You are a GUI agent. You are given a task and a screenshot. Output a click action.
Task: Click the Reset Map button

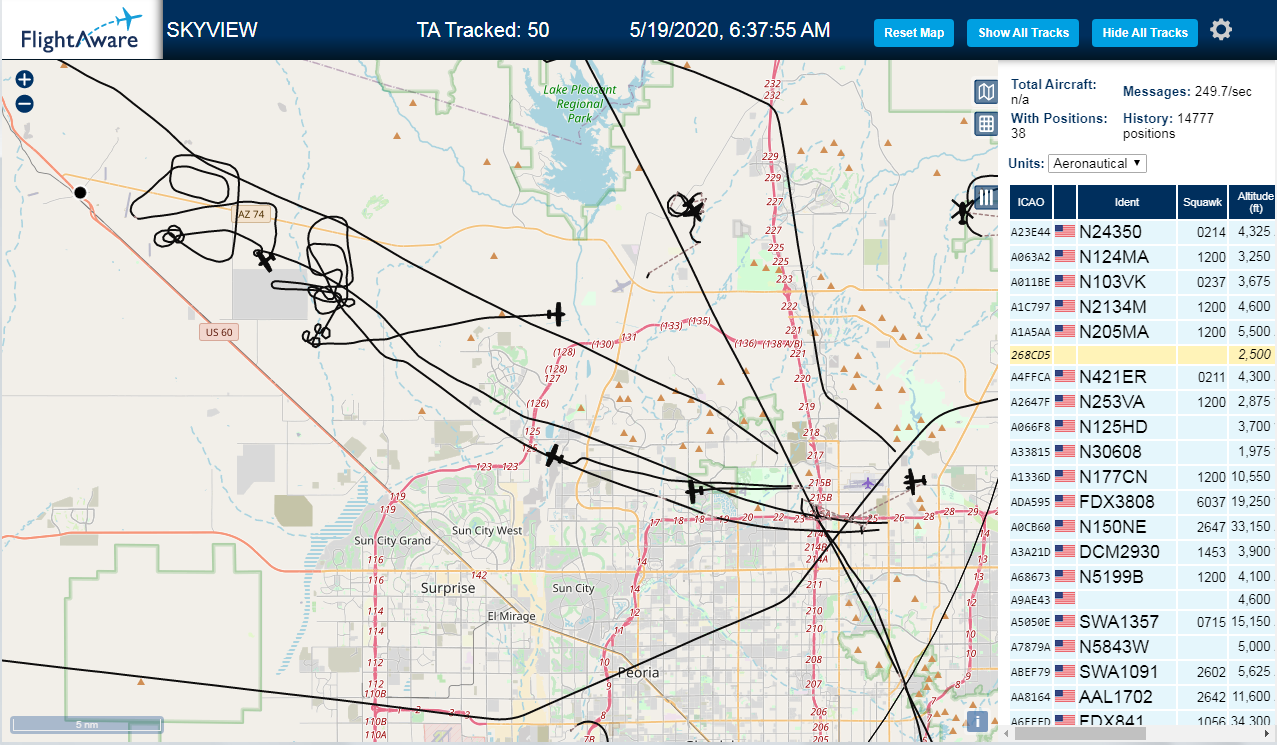tap(914, 33)
